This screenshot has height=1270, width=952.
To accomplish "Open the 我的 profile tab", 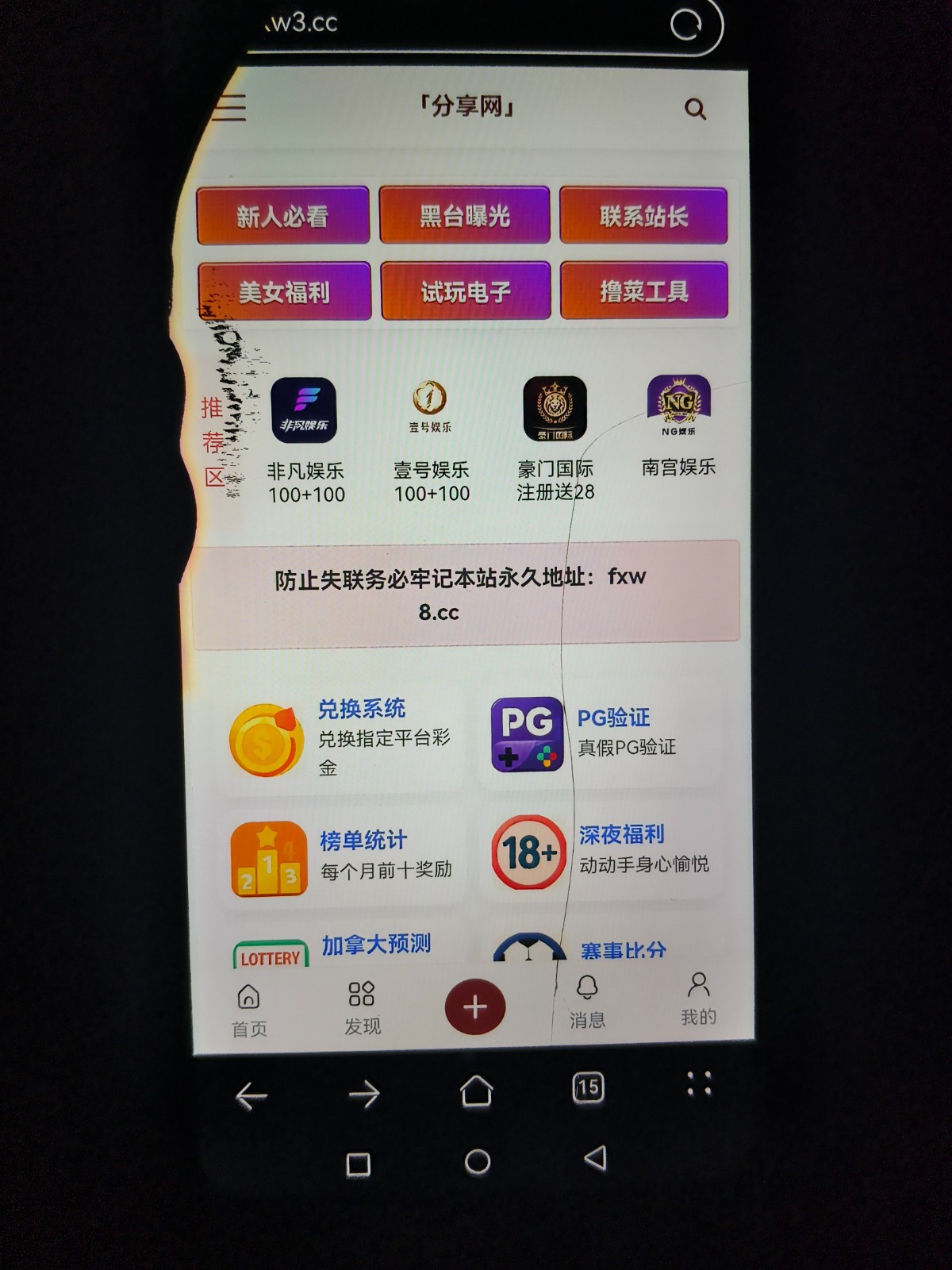I will coord(698,999).
